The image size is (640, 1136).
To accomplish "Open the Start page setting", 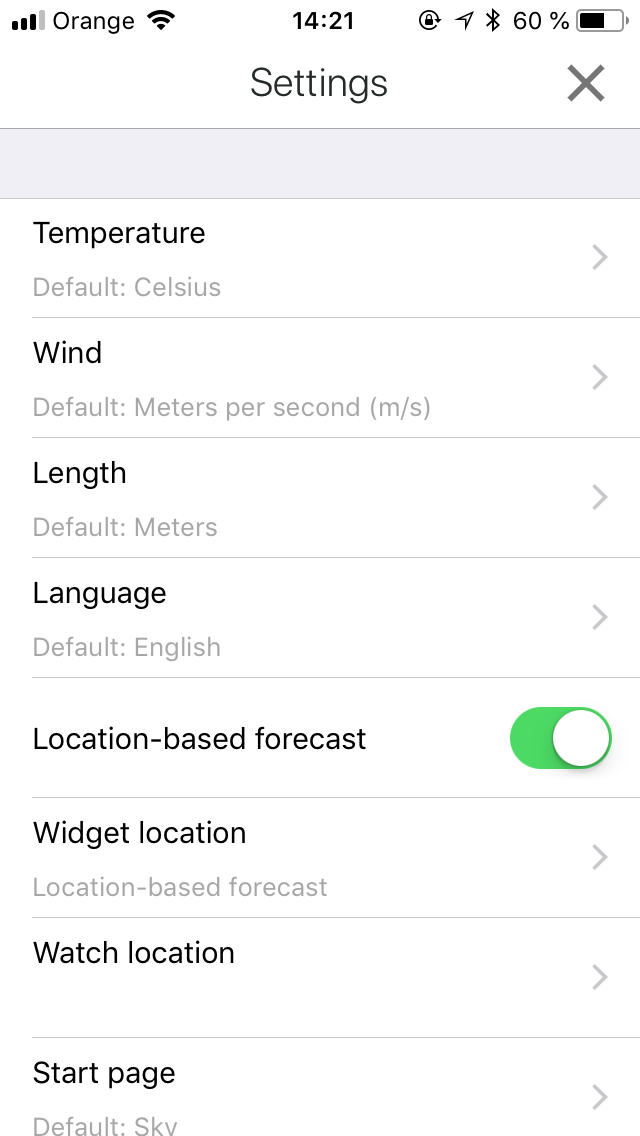I will coord(320,1087).
